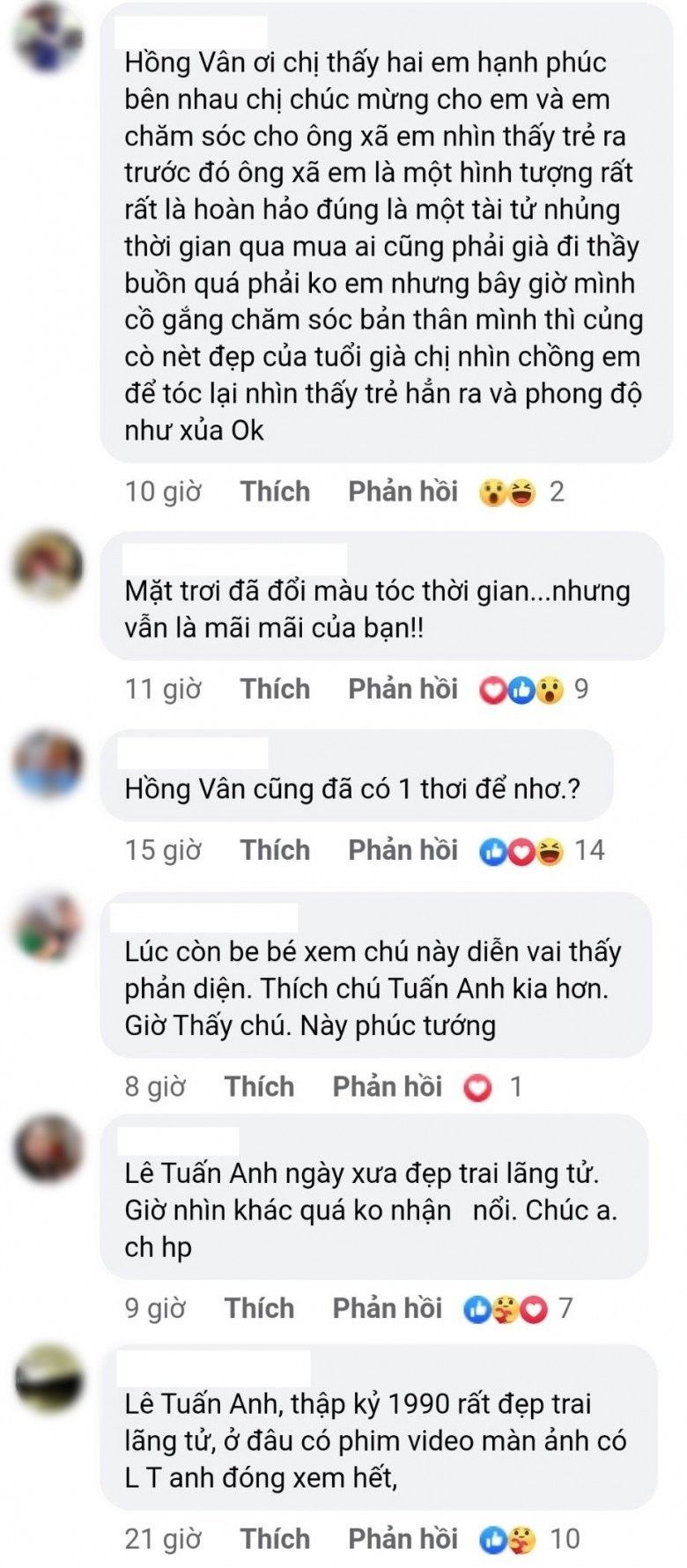Open the profile picture of the 10 giờ commenter

[x=48, y=37]
